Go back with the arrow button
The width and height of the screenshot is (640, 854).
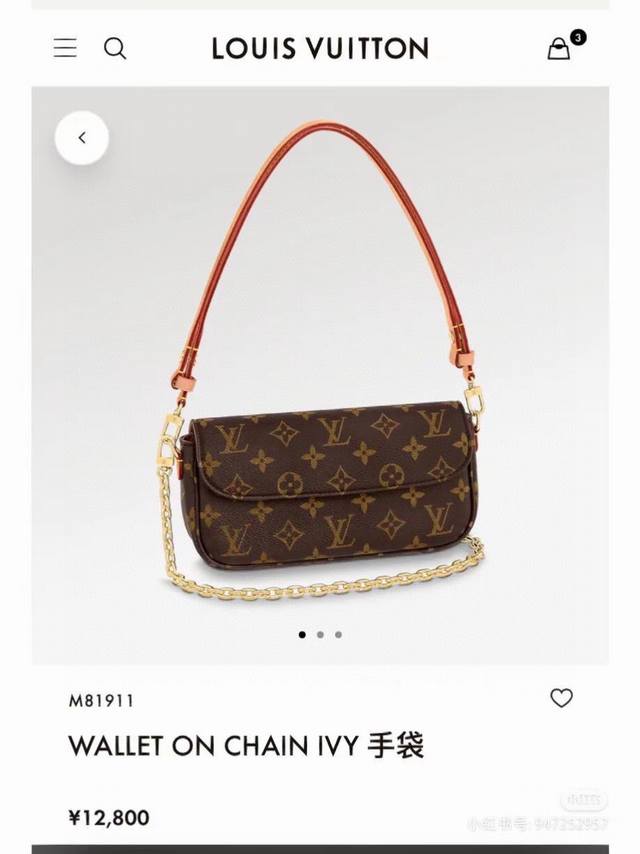(x=82, y=138)
